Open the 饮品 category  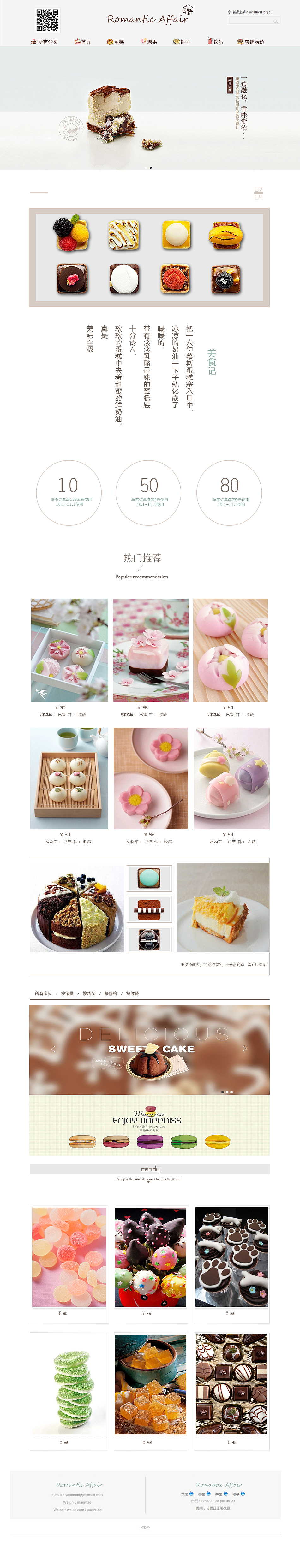tap(215, 42)
